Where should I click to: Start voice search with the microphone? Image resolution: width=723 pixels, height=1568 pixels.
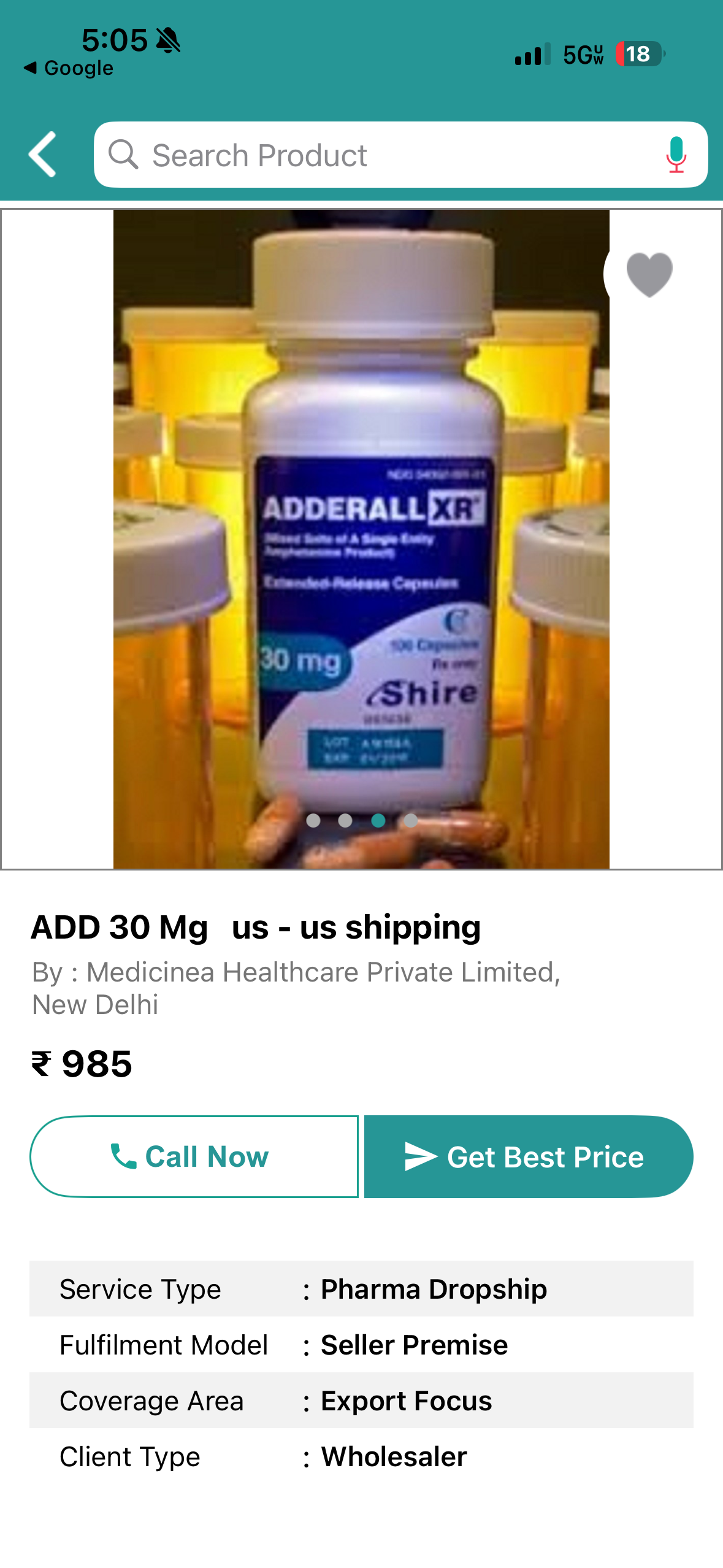tap(676, 155)
